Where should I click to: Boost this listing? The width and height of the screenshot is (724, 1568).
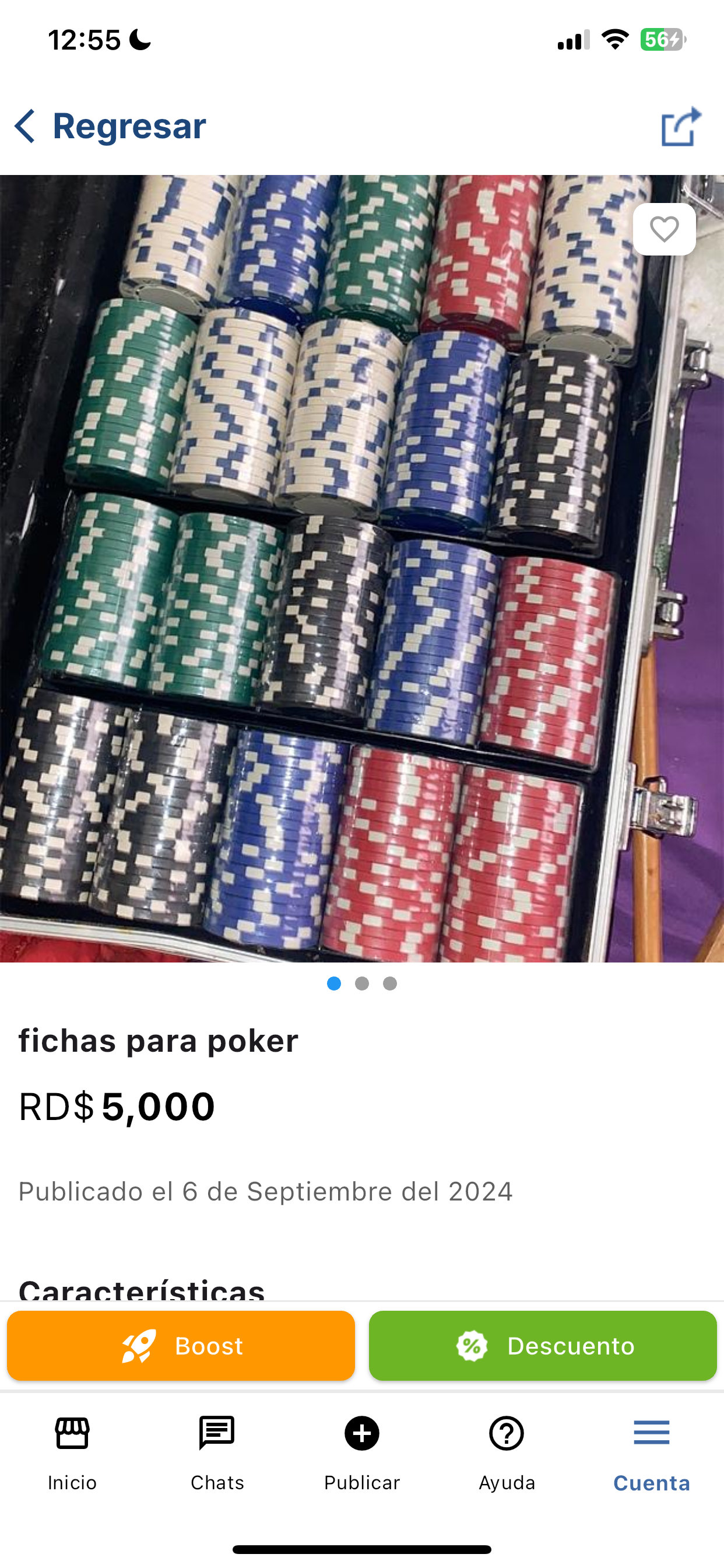(x=181, y=1346)
